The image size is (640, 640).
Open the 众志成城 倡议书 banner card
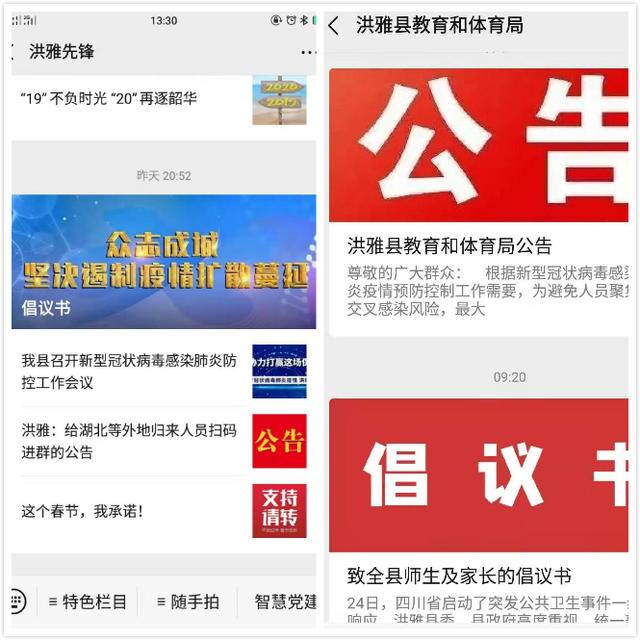(x=163, y=262)
